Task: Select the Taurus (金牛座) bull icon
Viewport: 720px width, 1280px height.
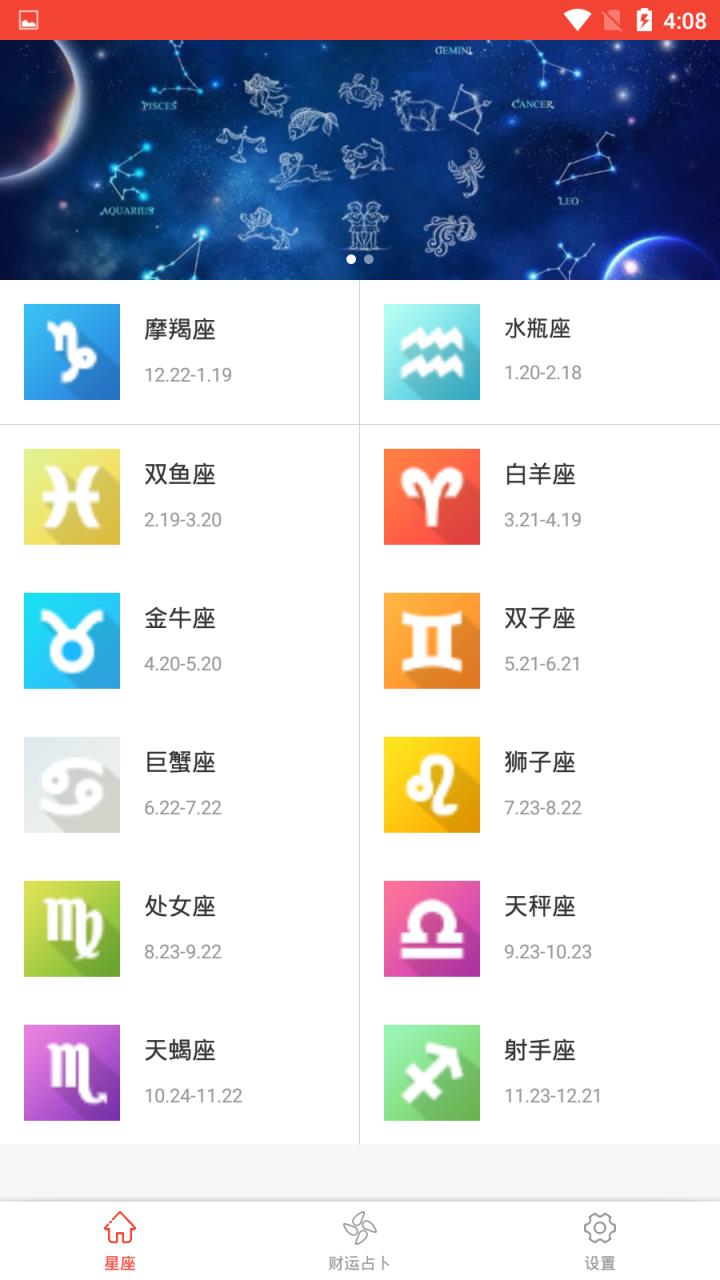Action: (71, 640)
